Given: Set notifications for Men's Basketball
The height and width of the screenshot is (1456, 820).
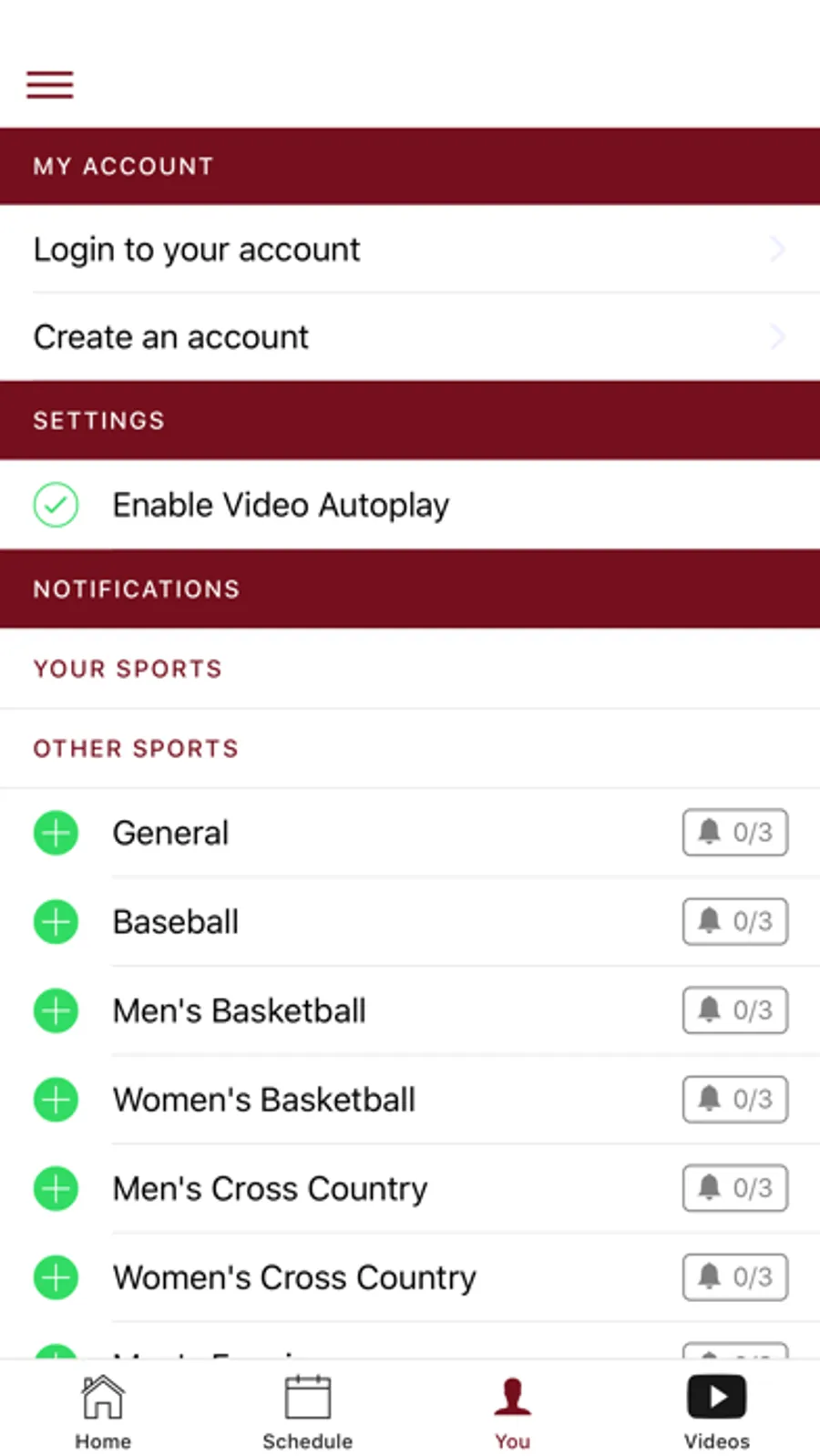Looking at the screenshot, I should (x=734, y=1010).
